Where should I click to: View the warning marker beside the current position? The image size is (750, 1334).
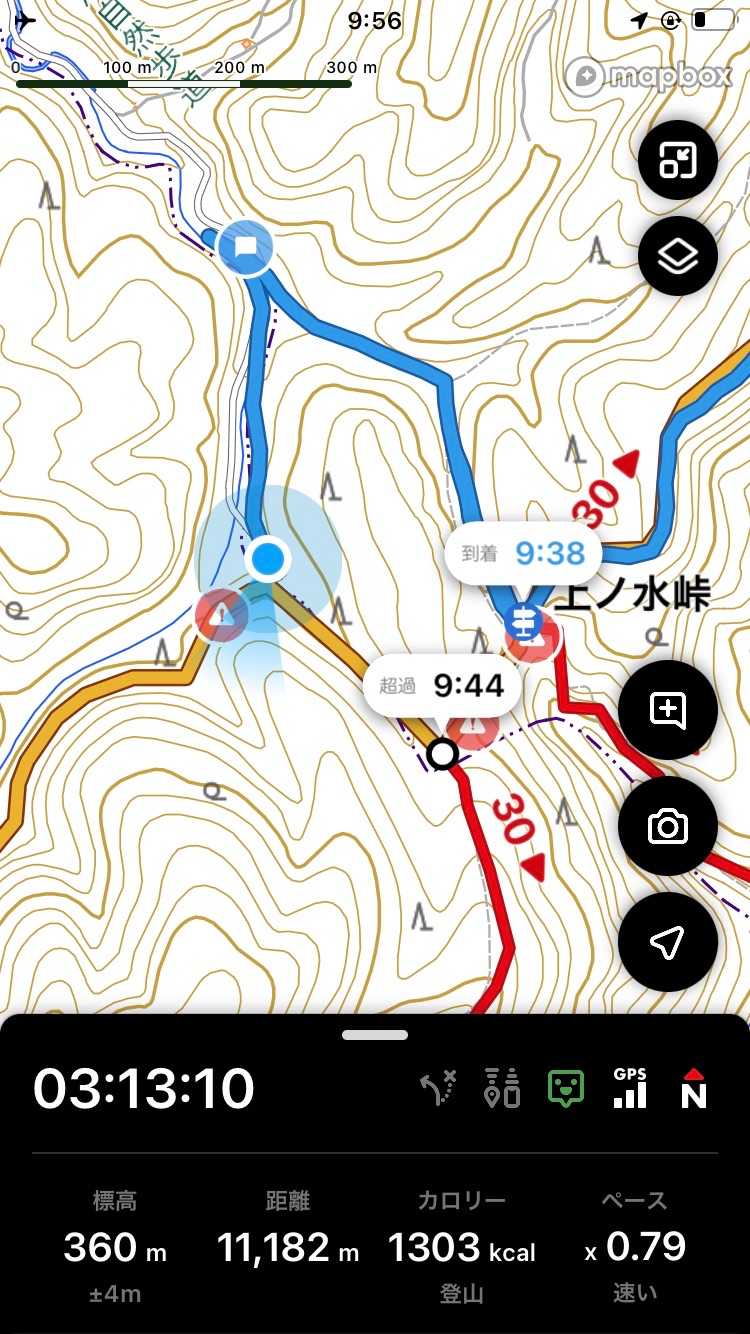tap(222, 615)
